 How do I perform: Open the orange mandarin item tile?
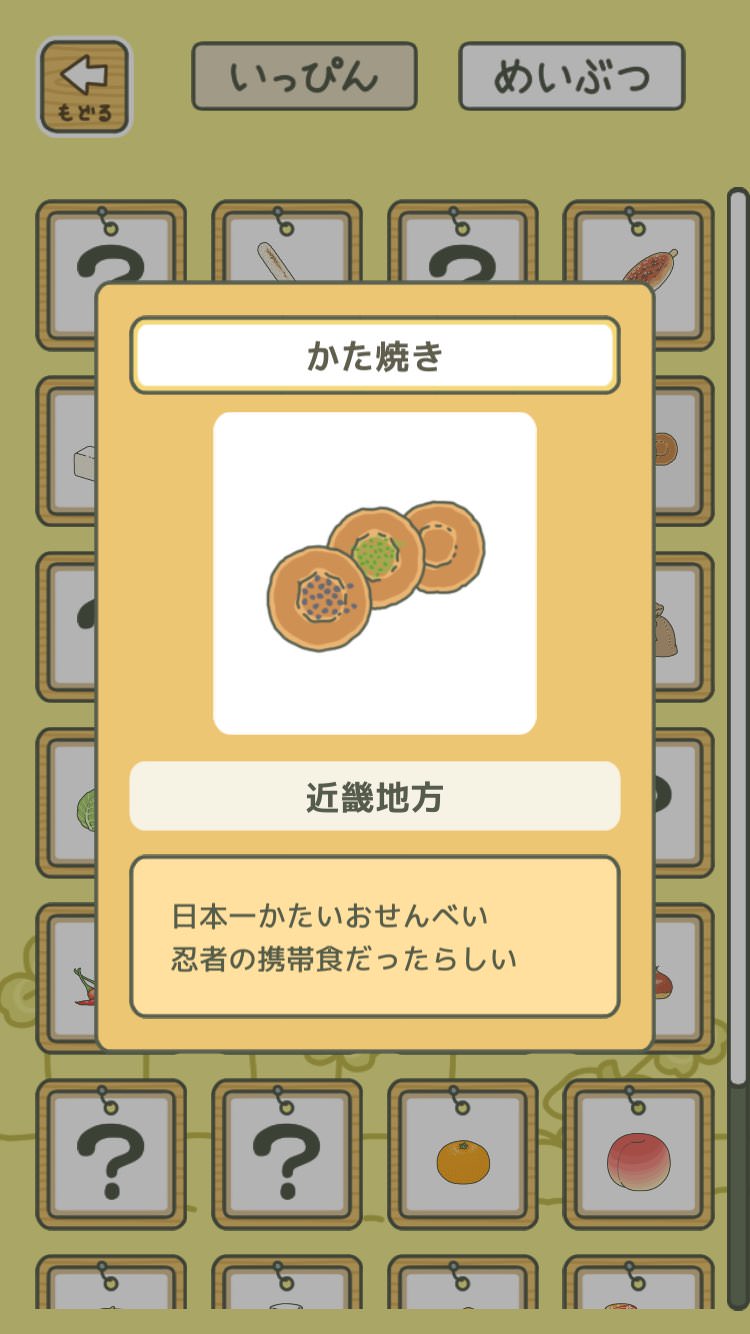(x=463, y=1156)
